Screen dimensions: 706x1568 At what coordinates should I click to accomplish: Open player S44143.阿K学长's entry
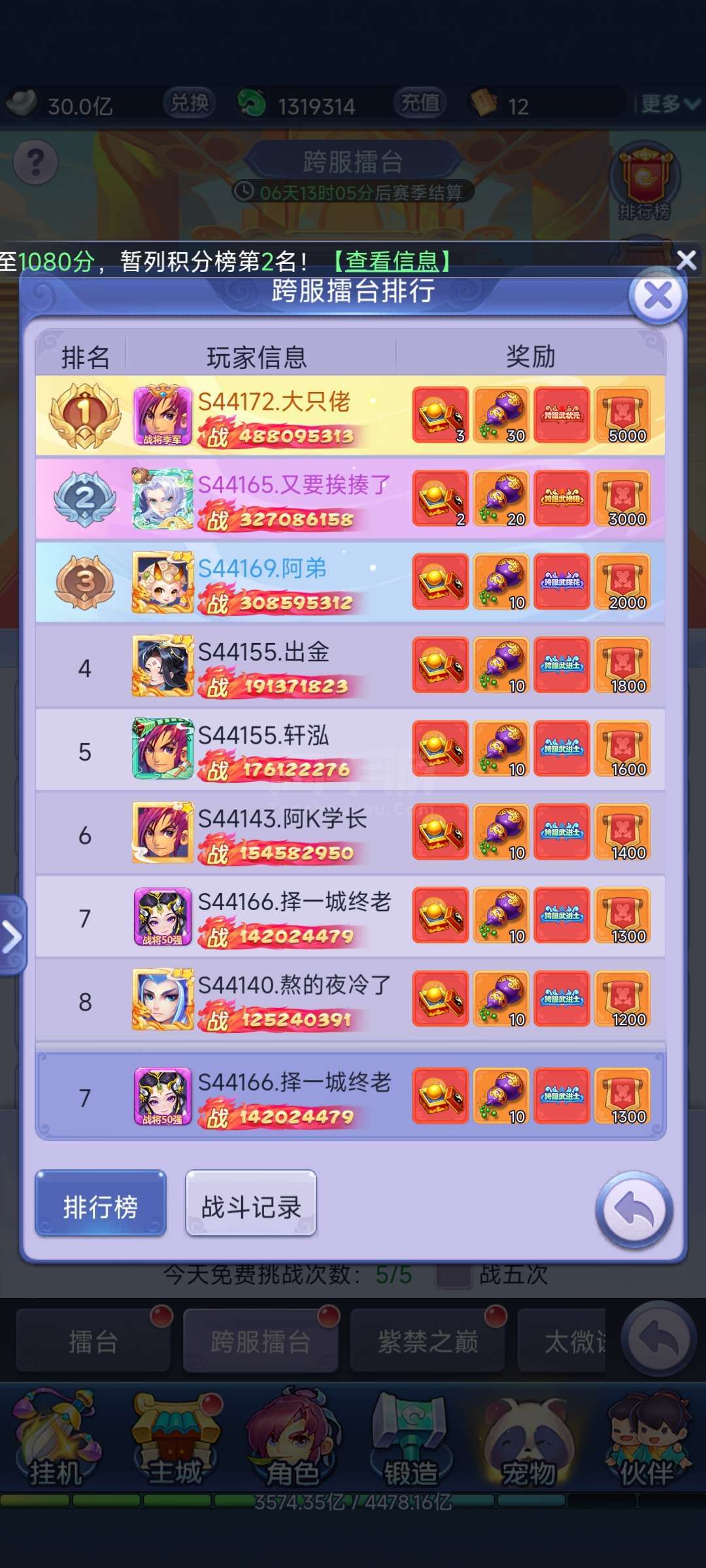[350, 833]
